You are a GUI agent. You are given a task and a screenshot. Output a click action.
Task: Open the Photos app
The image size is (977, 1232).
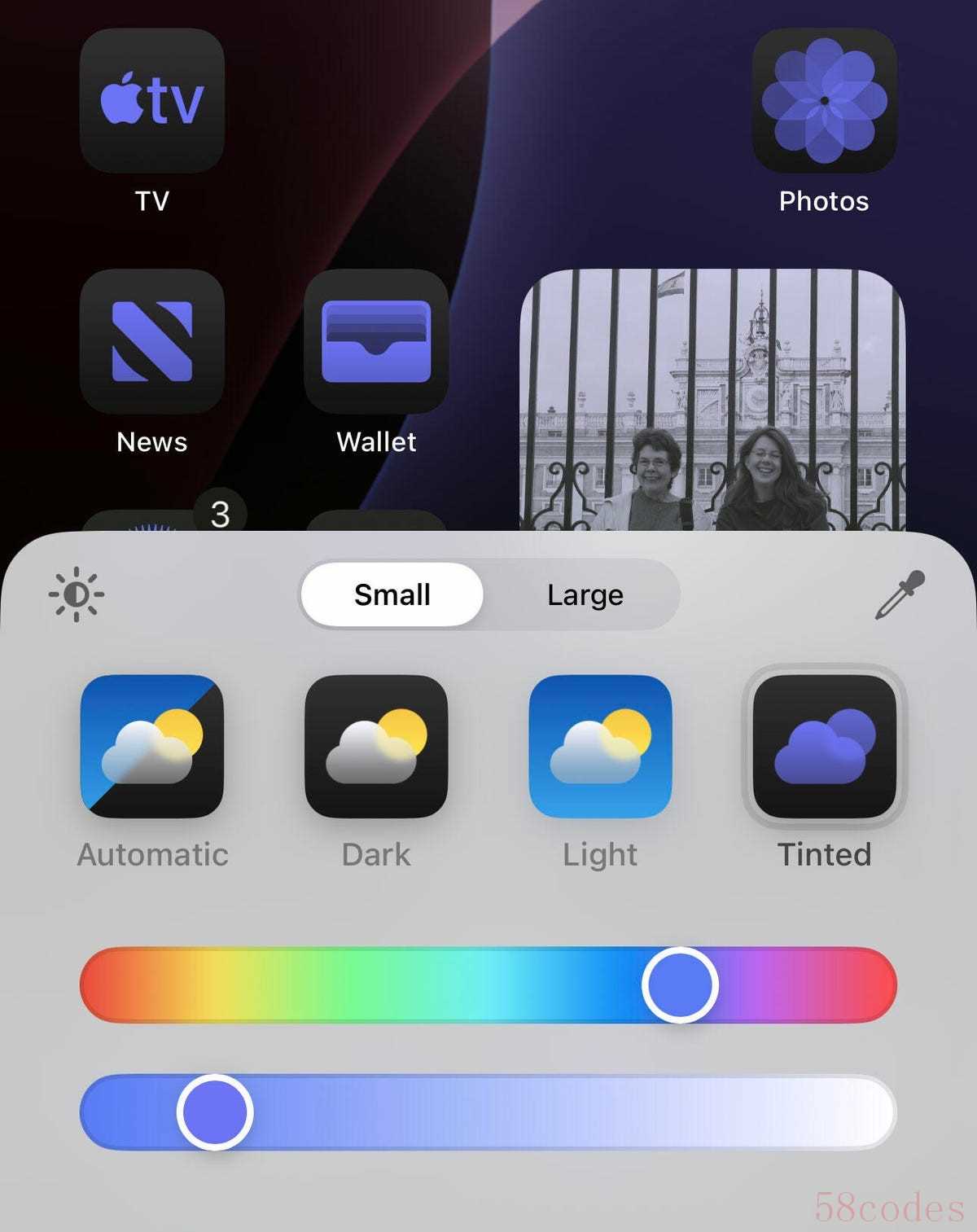[824, 101]
